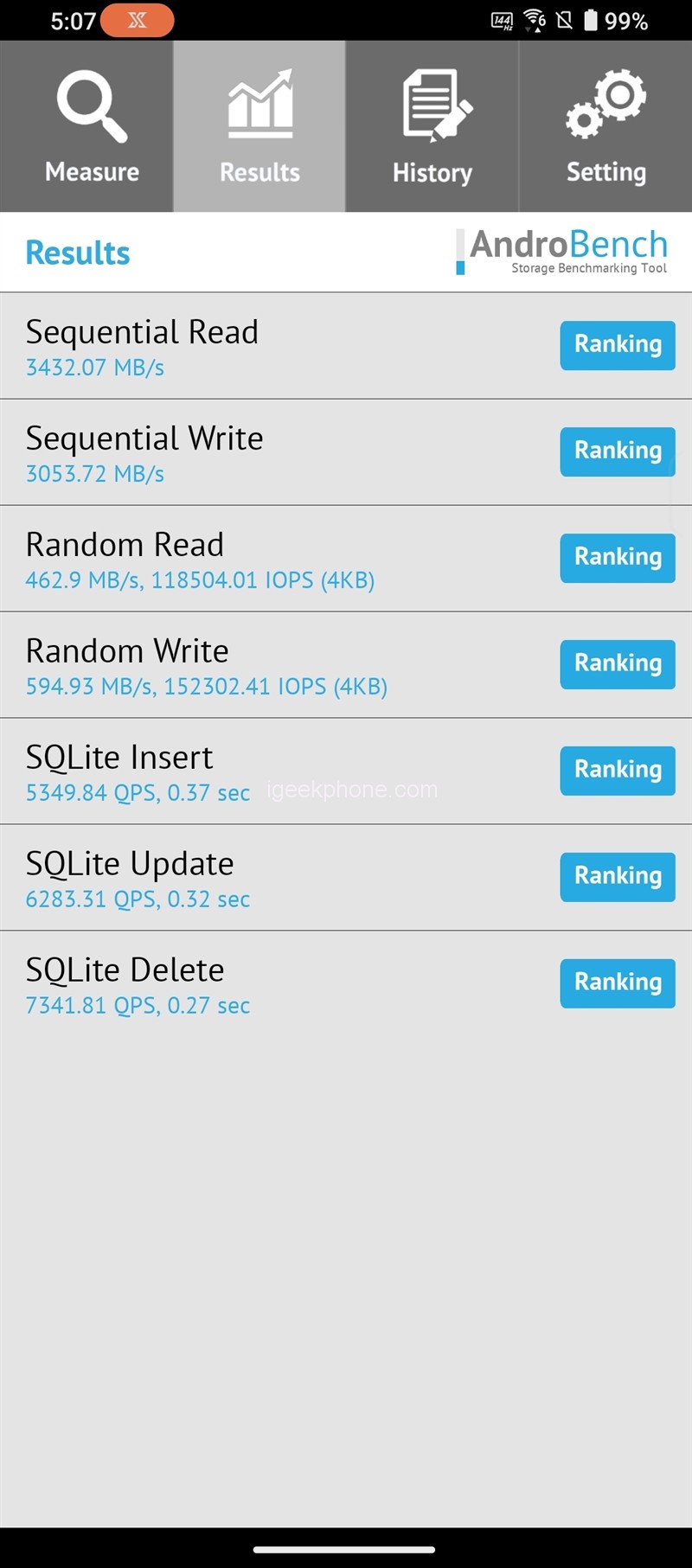Check SQLite Delete ranking
This screenshot has width=692, height=1568.
[x=618, y=983]
